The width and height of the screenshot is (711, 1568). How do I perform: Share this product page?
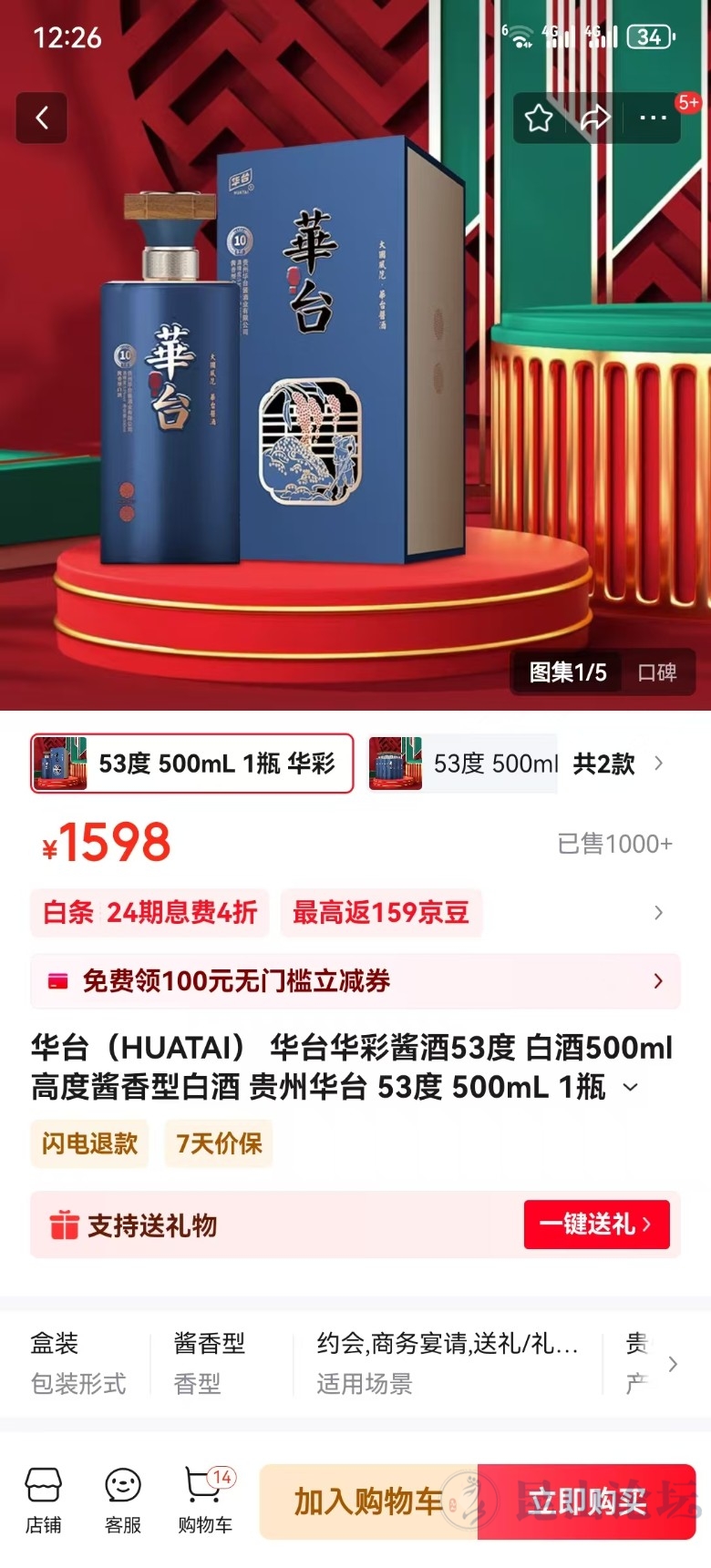[x=594, y=118]
